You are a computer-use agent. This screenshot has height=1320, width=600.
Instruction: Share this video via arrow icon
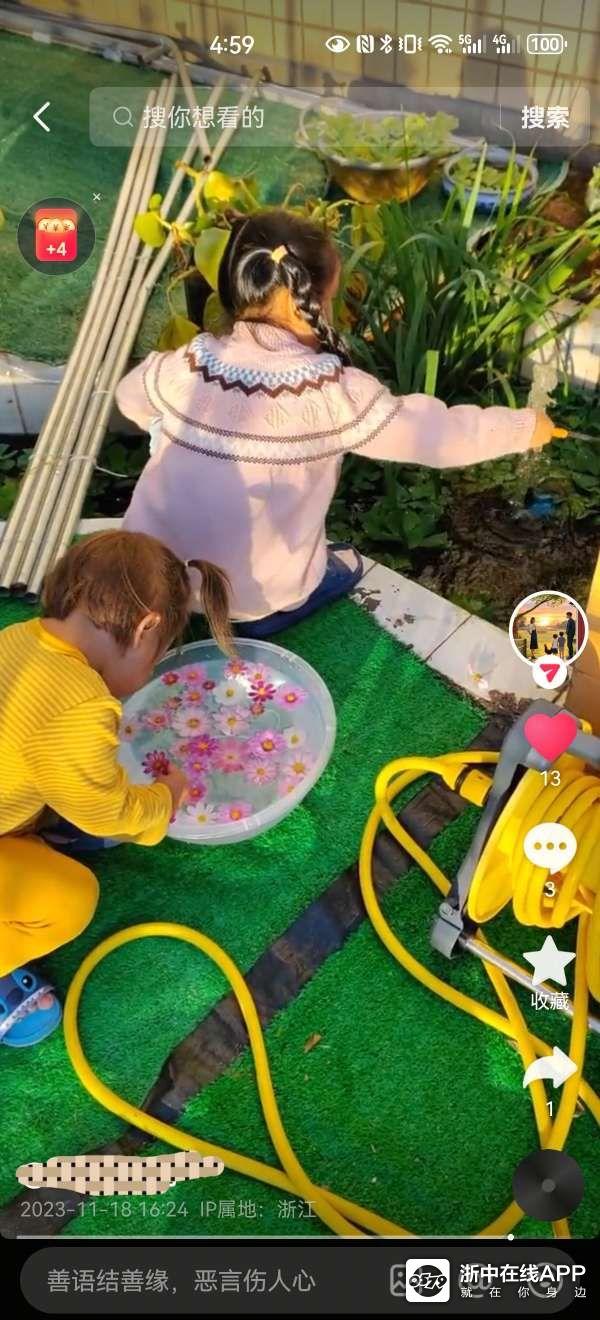[x=550, y=1070]
